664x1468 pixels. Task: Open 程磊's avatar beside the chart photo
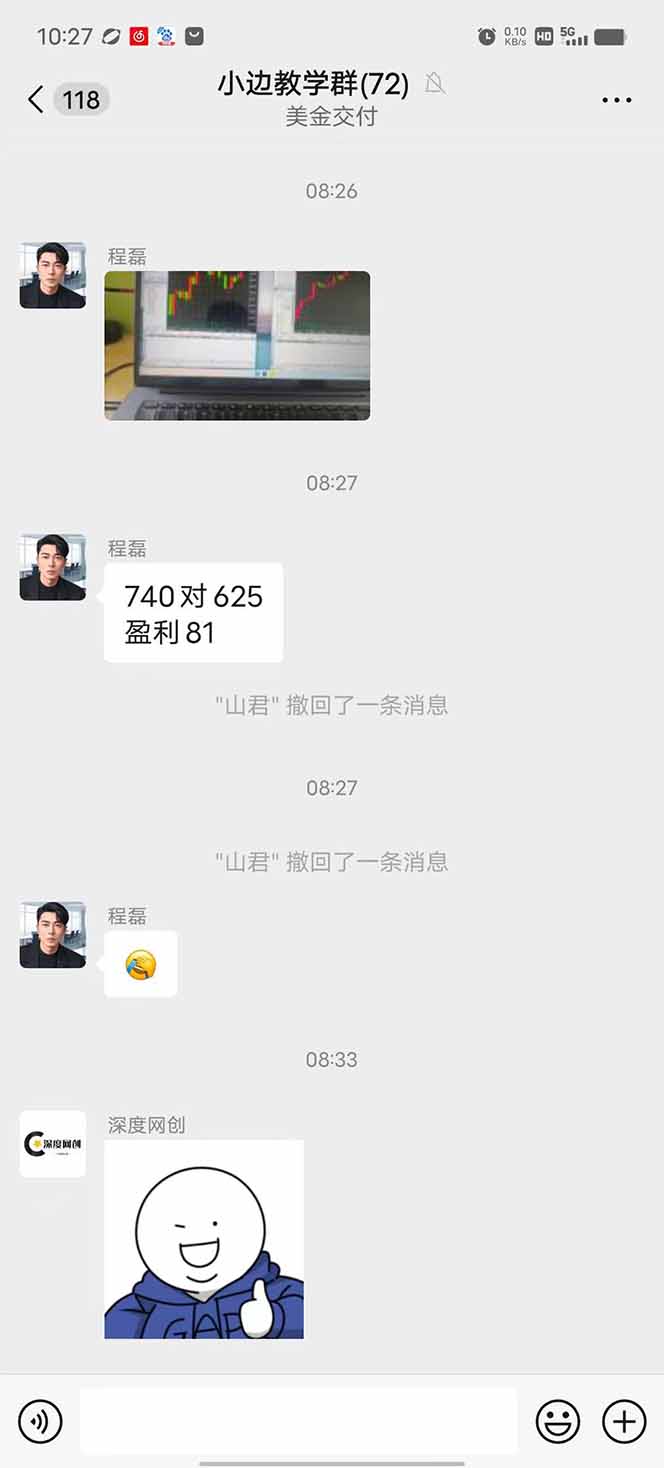[53, 275]
